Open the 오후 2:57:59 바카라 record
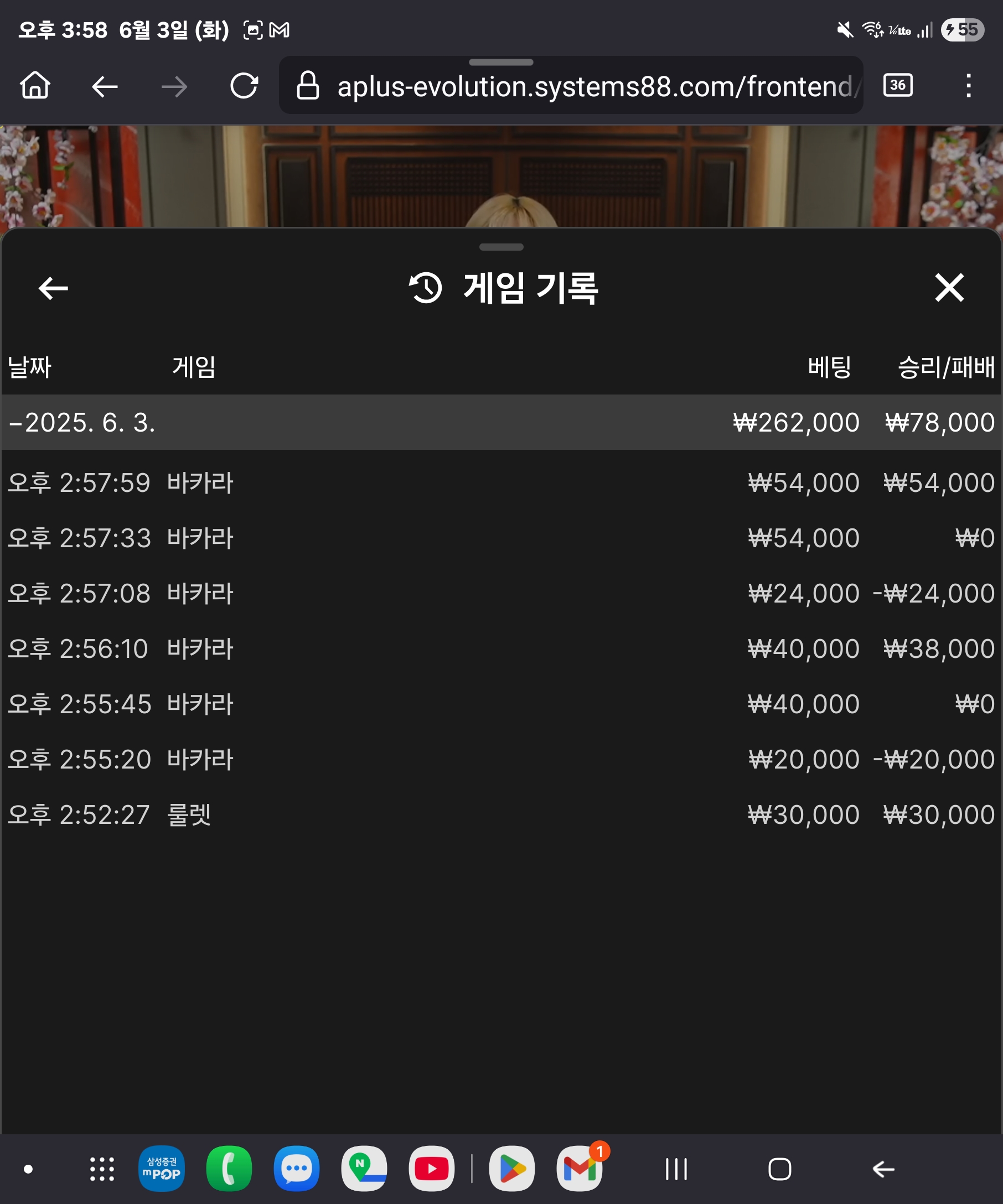 point(500,482)
